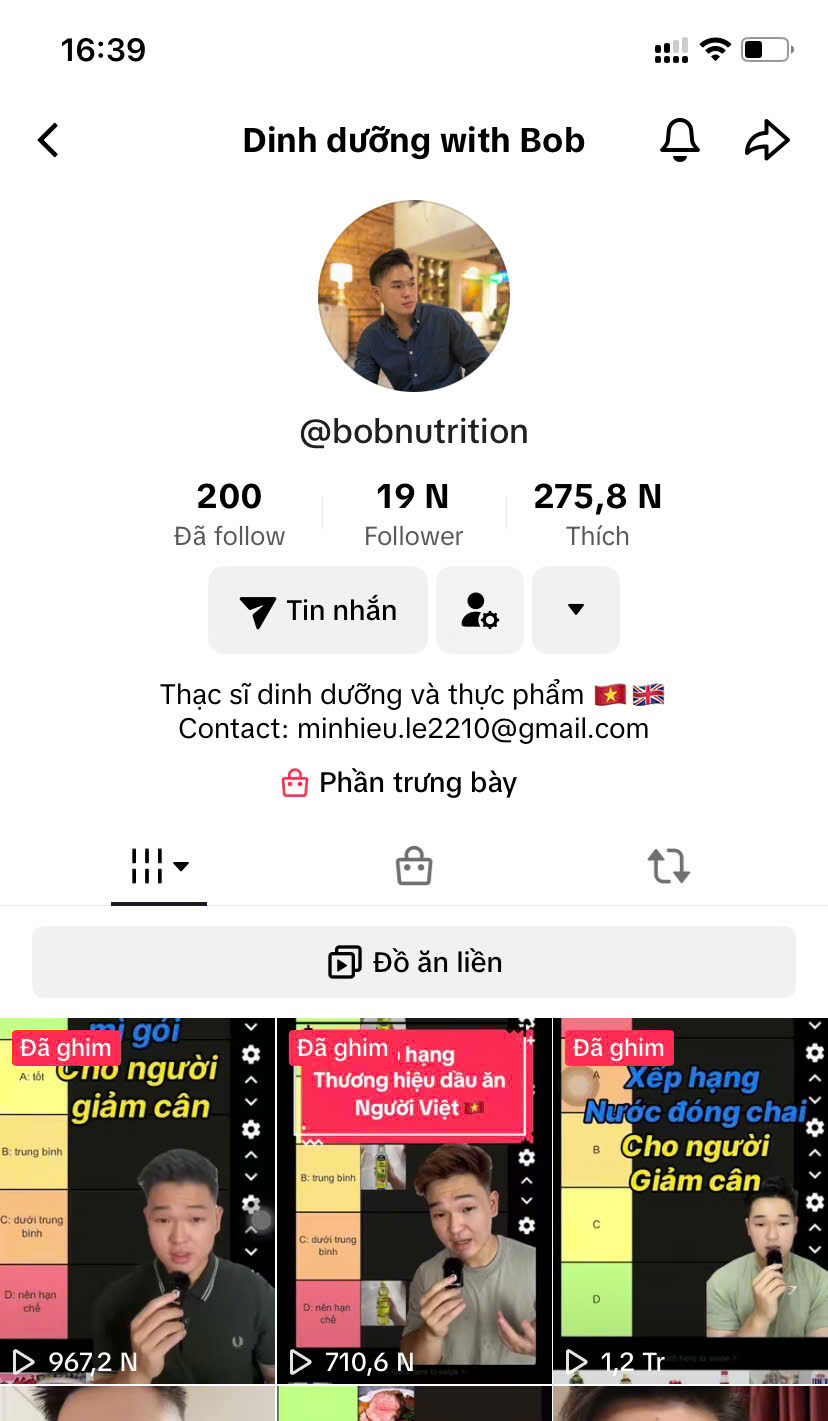828x1421 pixels.
Task: View the Đã follow list
Action: (229, 514)
